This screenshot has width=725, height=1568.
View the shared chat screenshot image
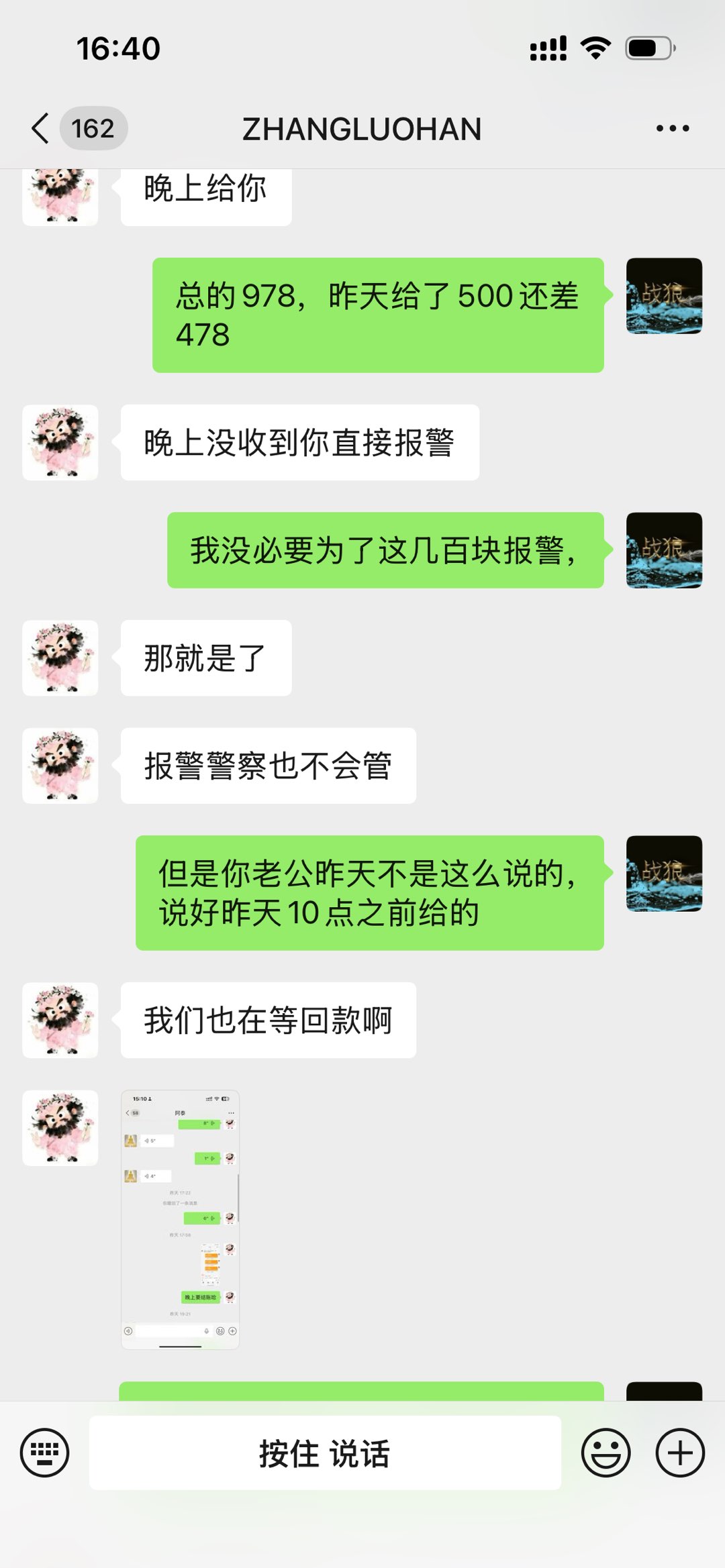tap(180, 1219)
